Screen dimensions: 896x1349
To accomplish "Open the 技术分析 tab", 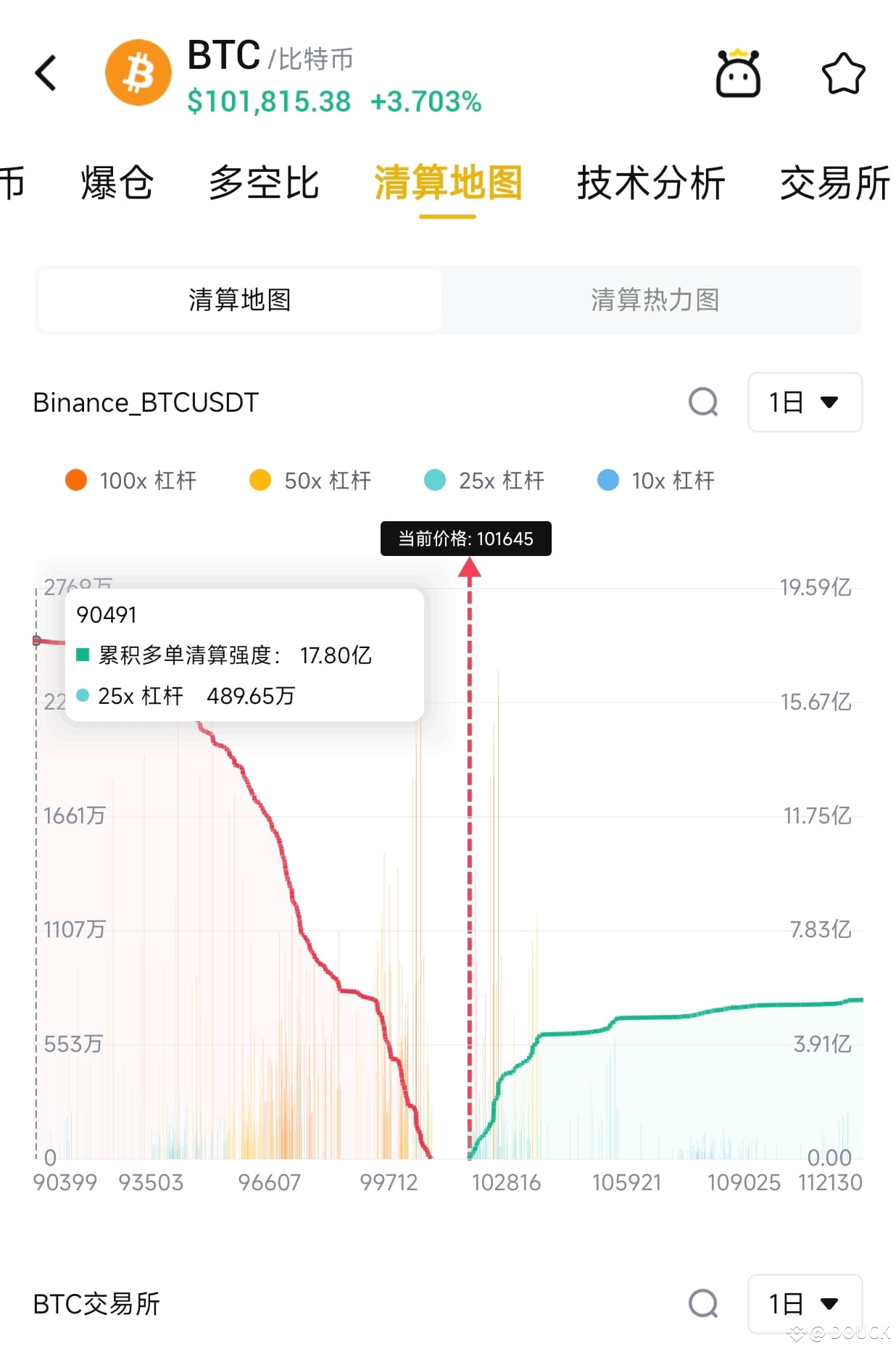I will pyautogui.click(x=650, y=184).
